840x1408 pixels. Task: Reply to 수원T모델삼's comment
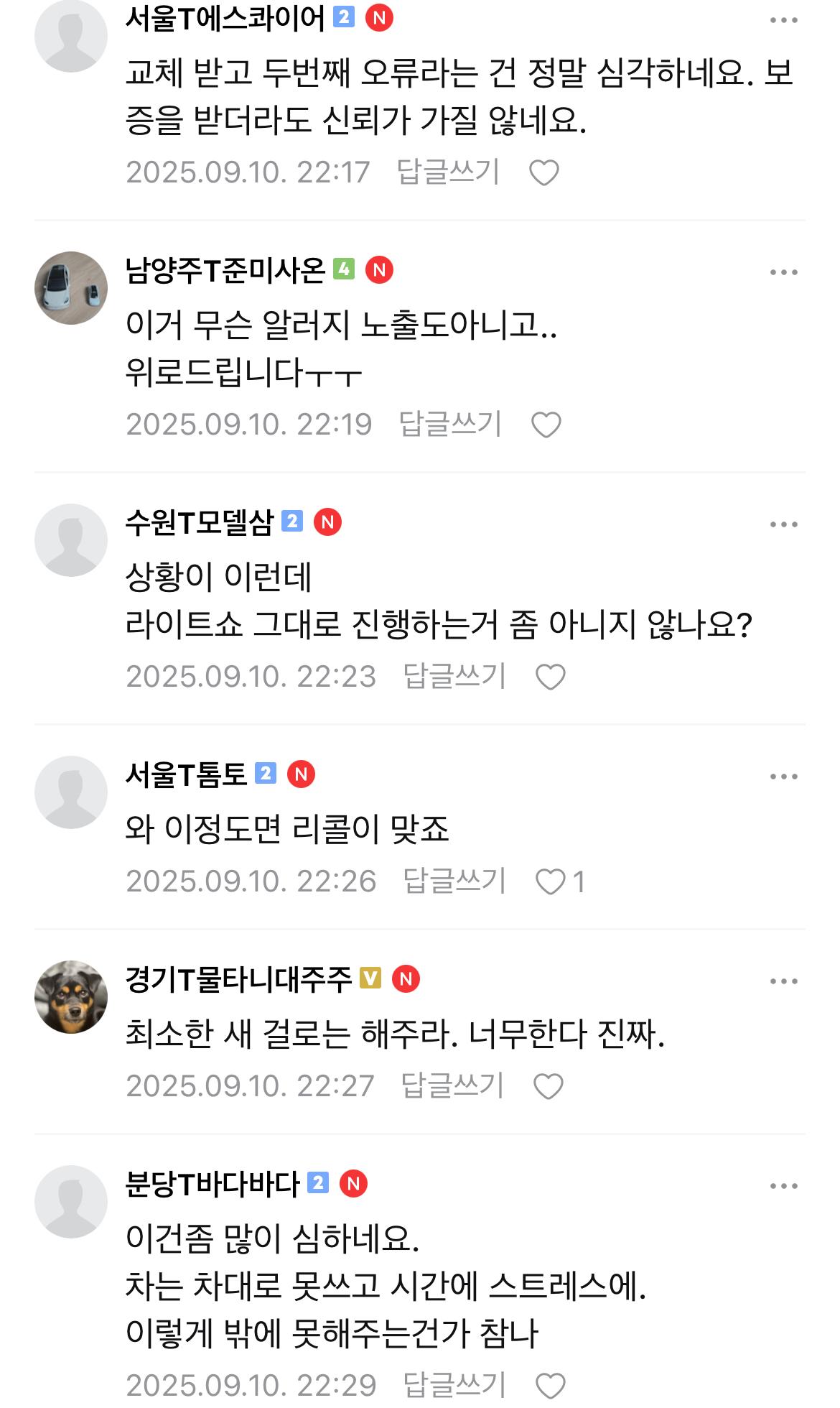(454, 676)
